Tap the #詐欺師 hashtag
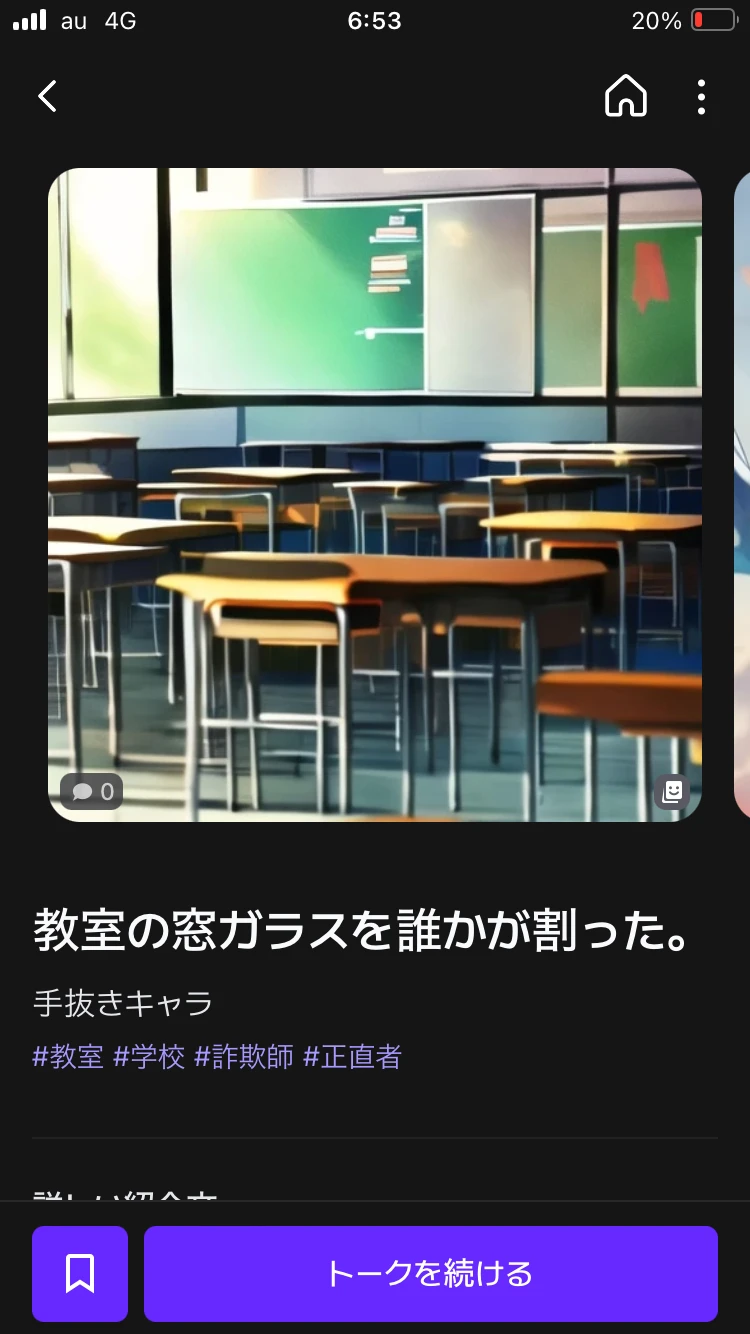 click(244, 1057)
